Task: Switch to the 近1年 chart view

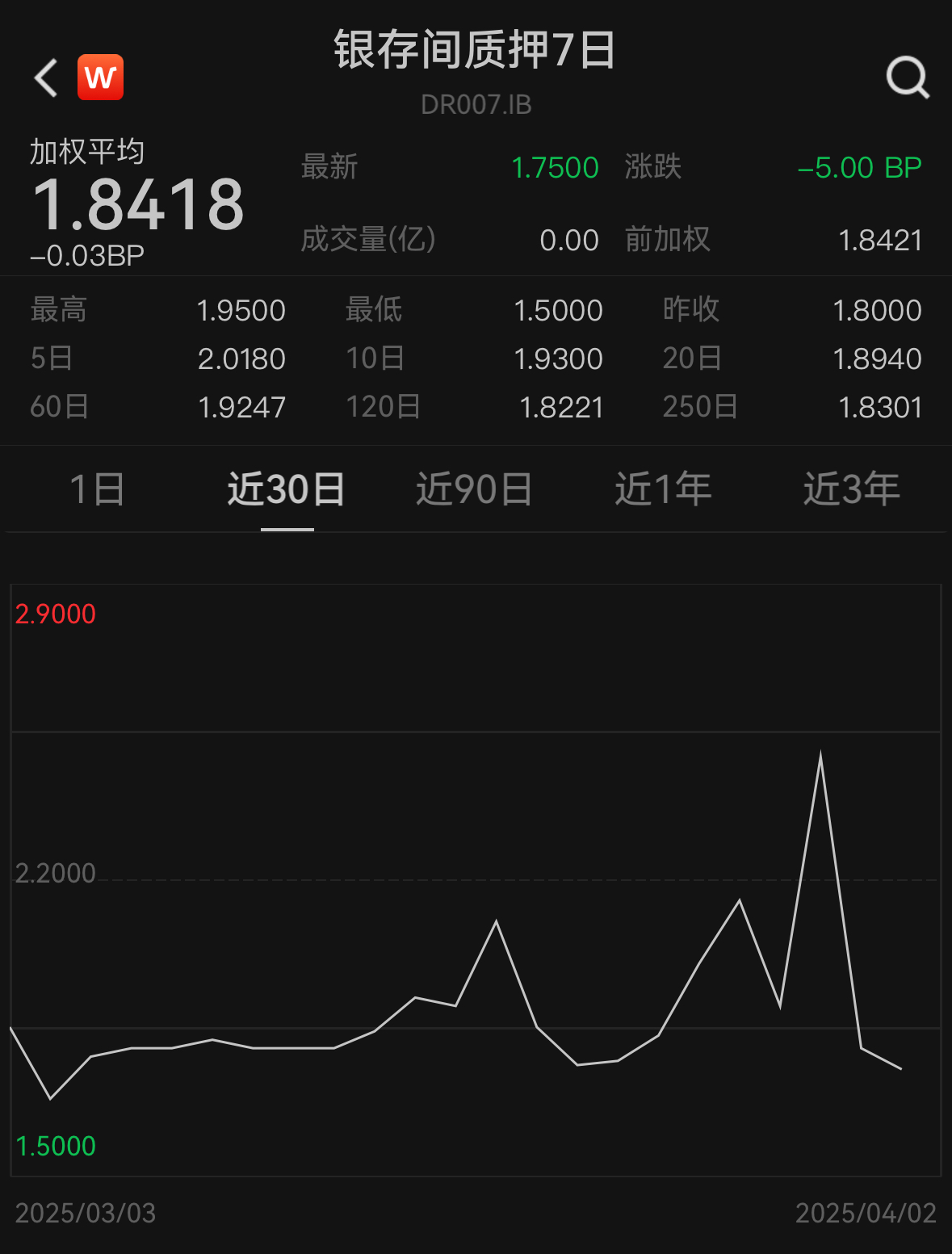Action: coord(663,489)
